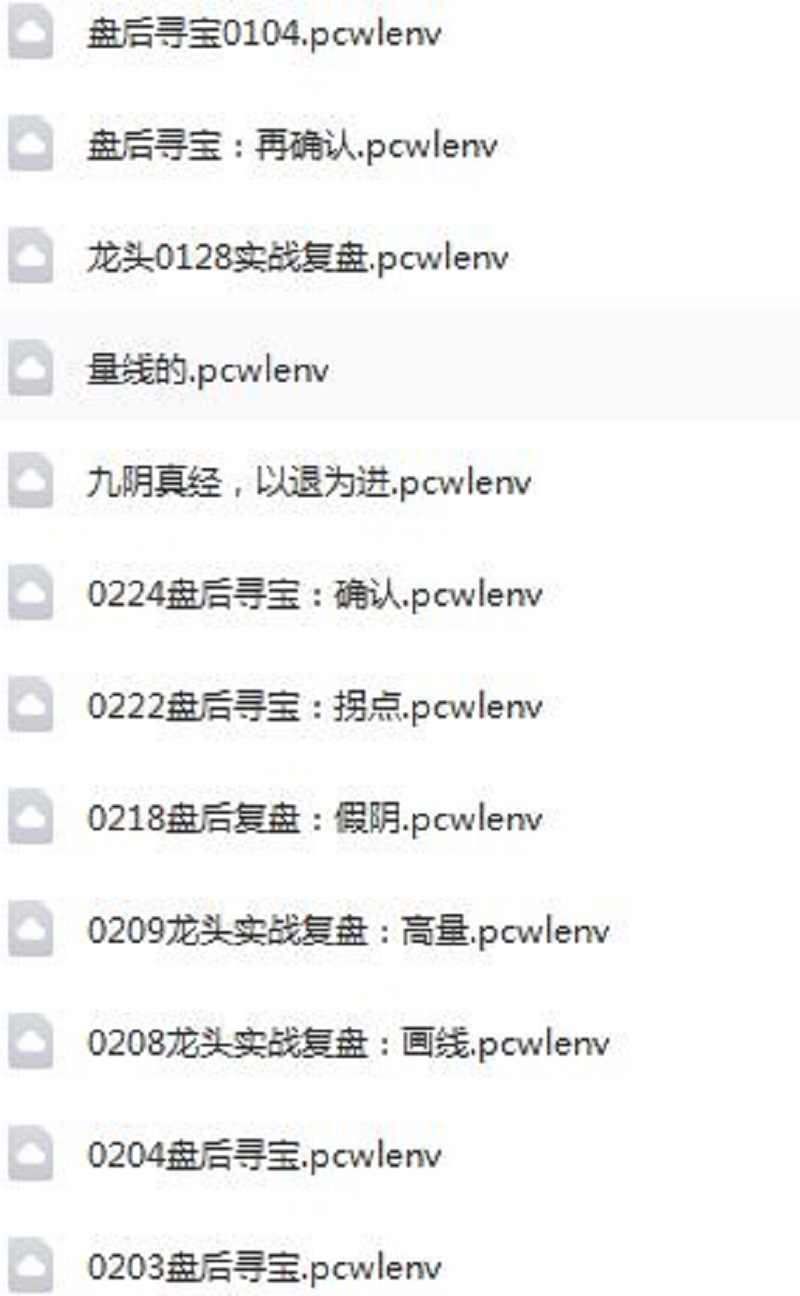Screen dimensions: 800x1296
Task: Open 盘后寻宝:再确认.pcwlenv file
Action: [x=292, y=147]
